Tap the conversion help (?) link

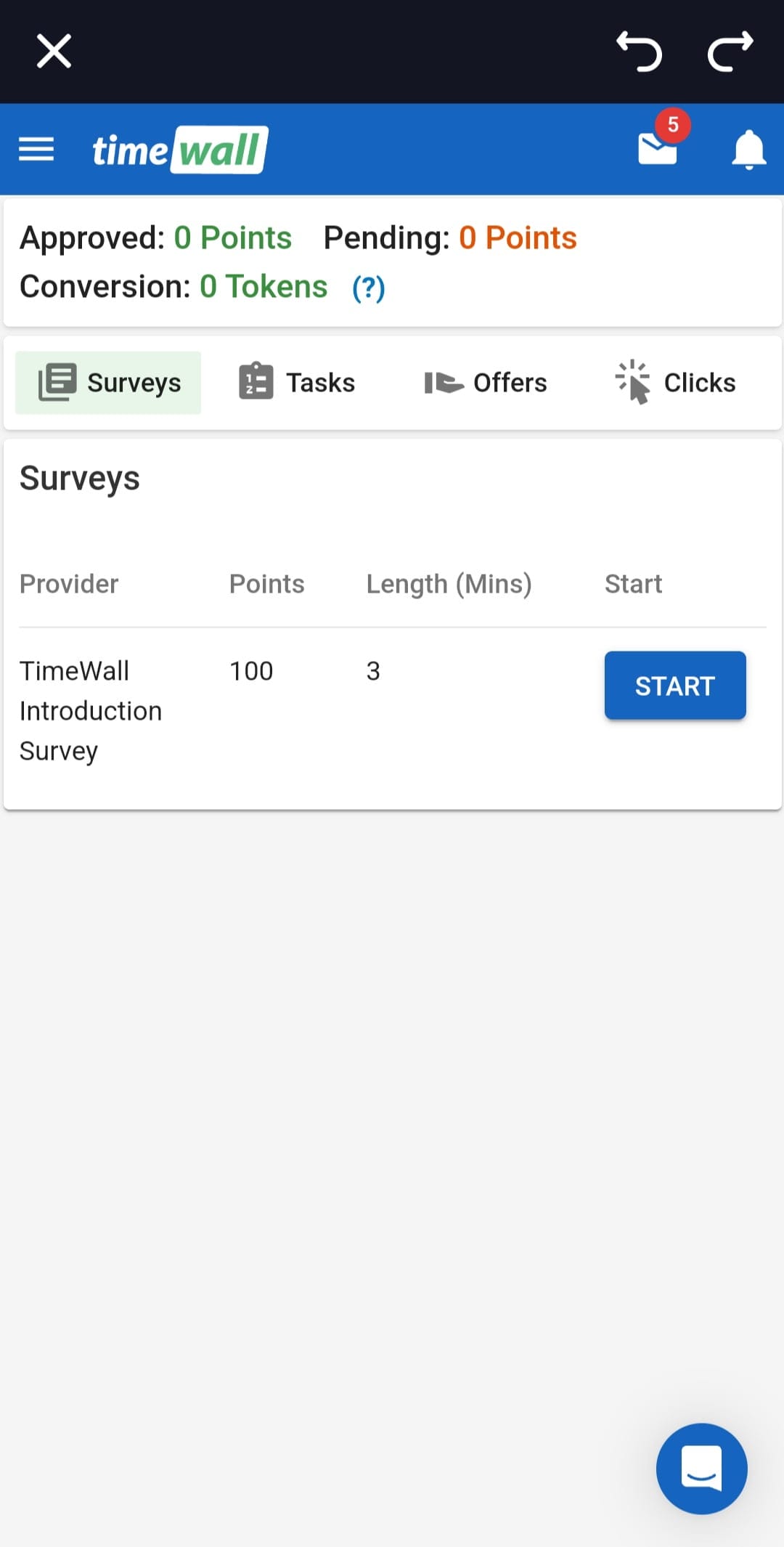369,288
